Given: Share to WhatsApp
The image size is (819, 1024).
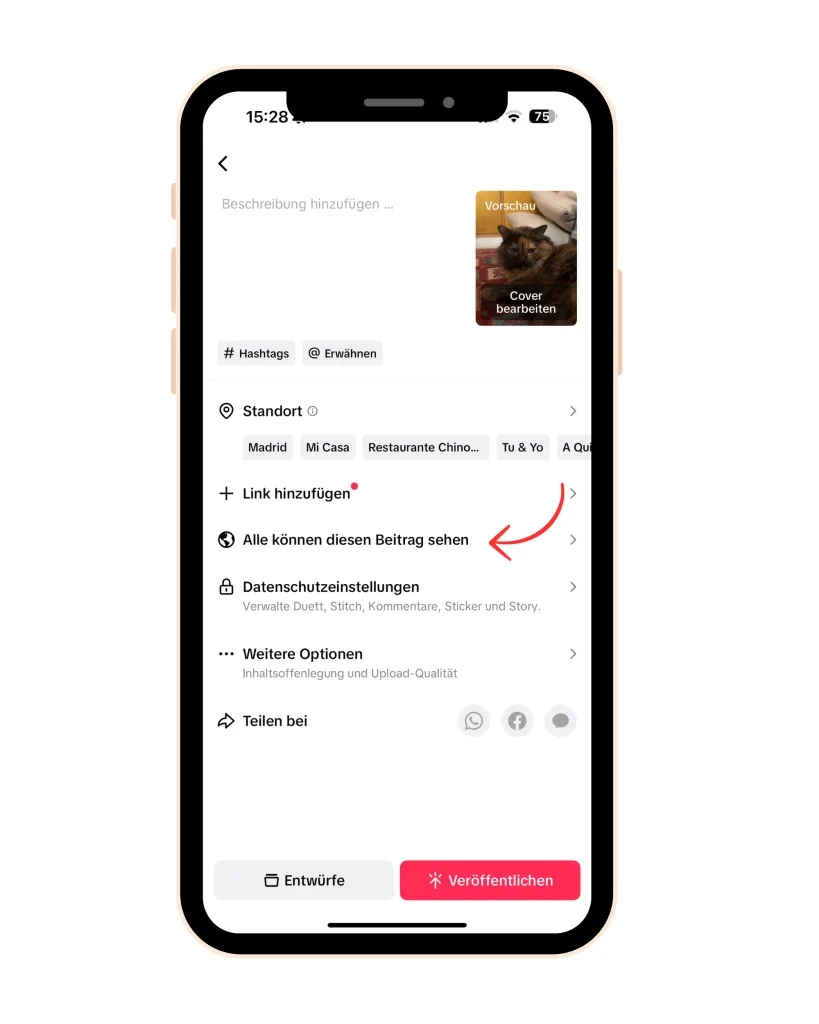Looking at the screenshot, I should click(x=474, y=721).
